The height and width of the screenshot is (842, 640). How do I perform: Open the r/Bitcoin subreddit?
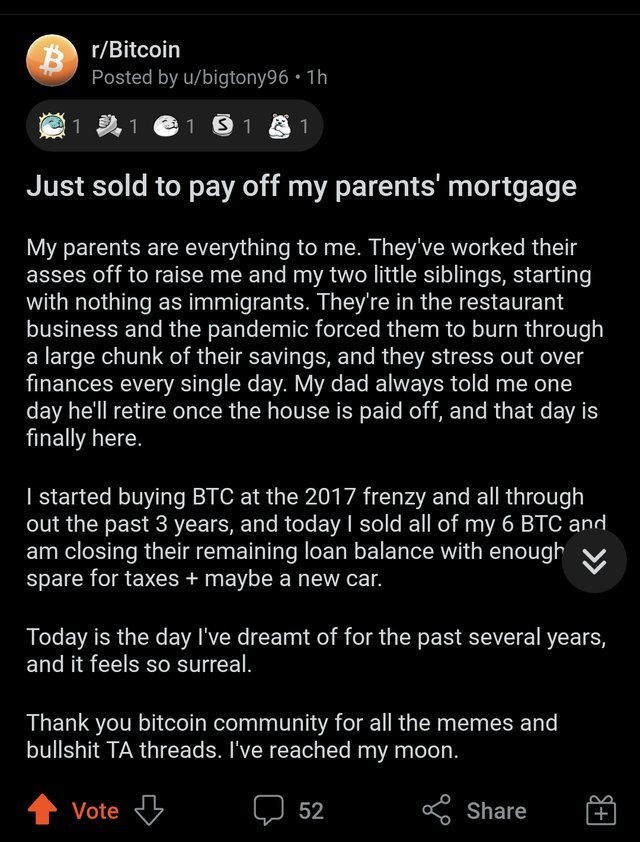[135, 49]
